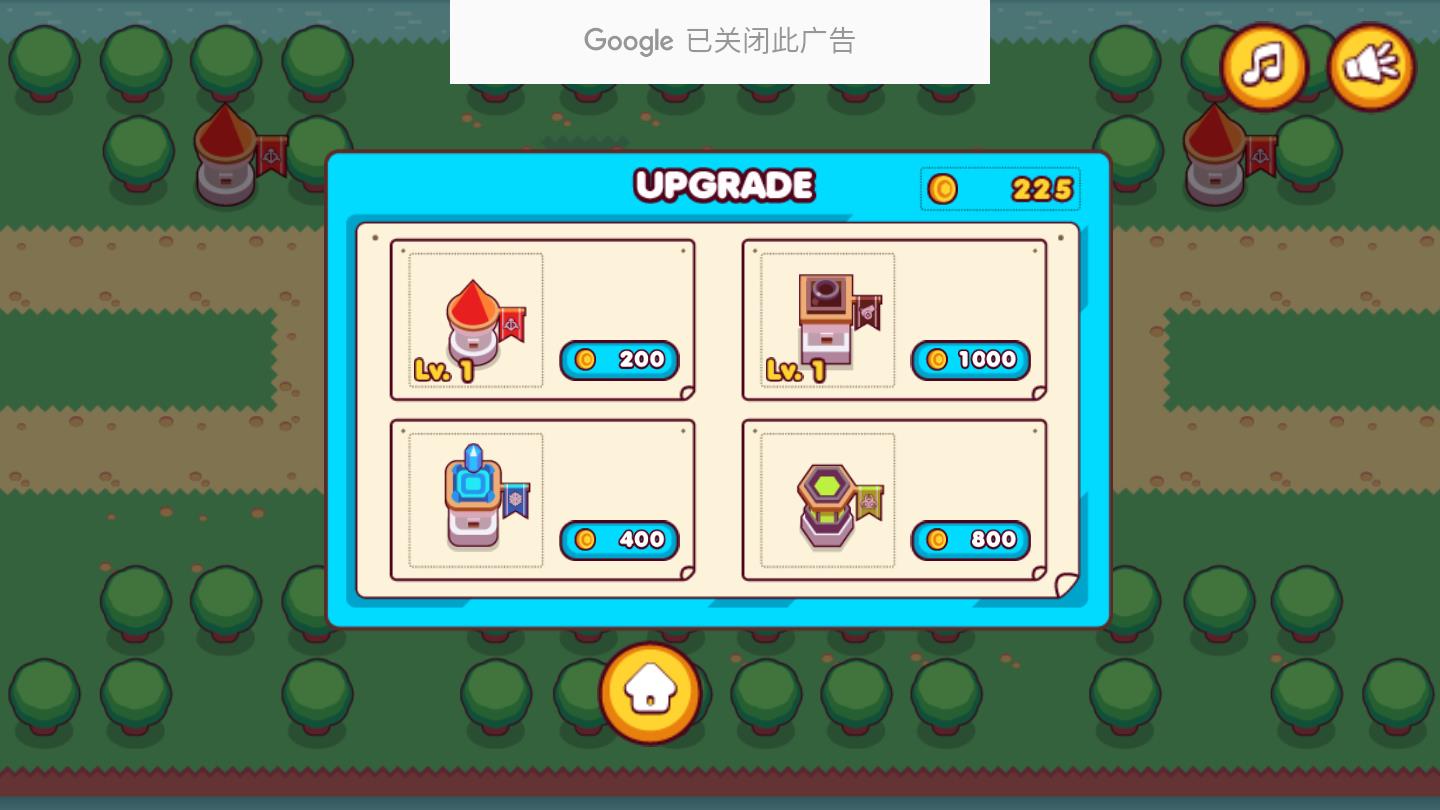
Task: Buy the green poison tower for 800
Action: point(970,540)
